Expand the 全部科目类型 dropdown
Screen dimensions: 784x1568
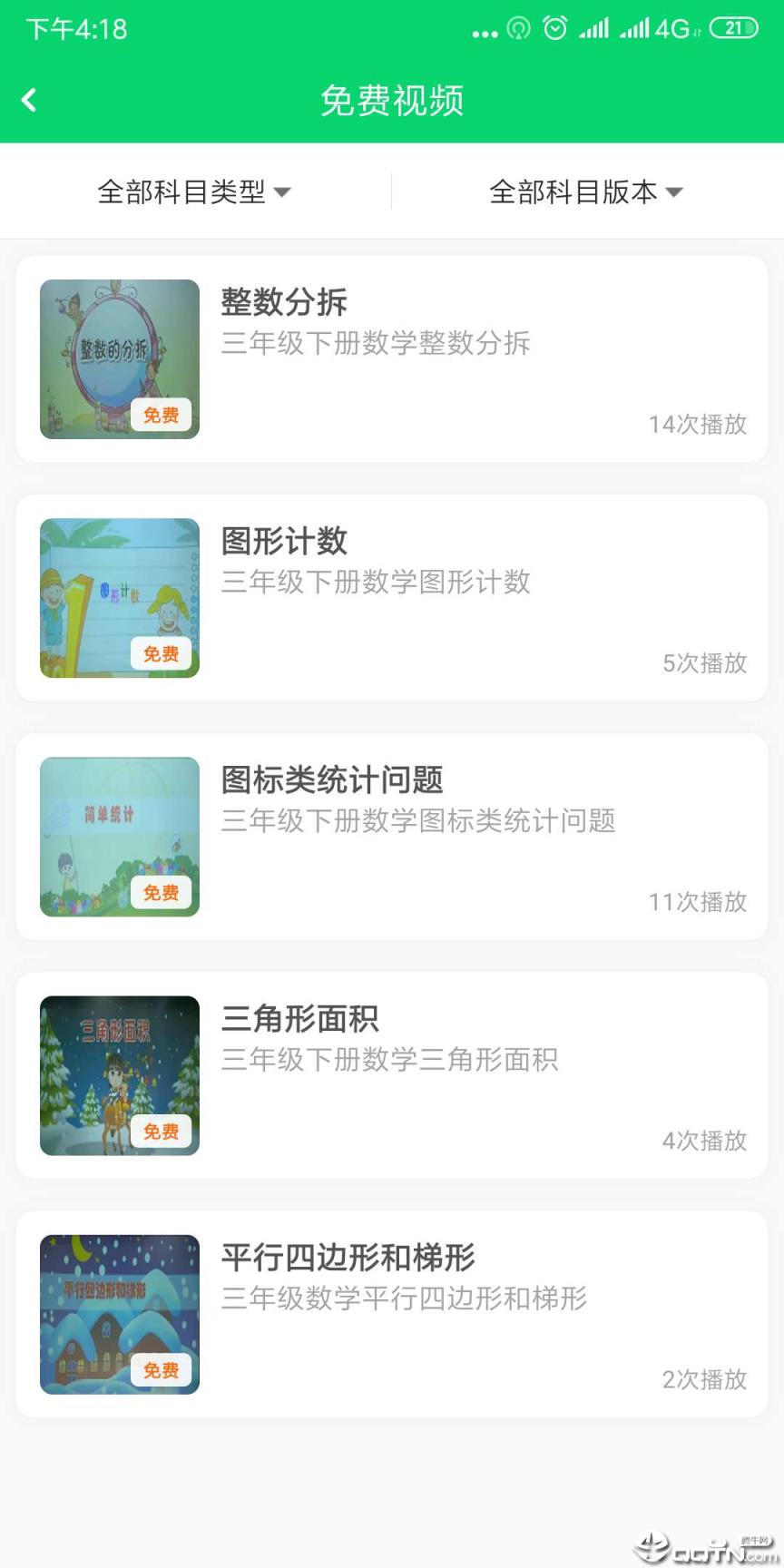click(194, 191)
